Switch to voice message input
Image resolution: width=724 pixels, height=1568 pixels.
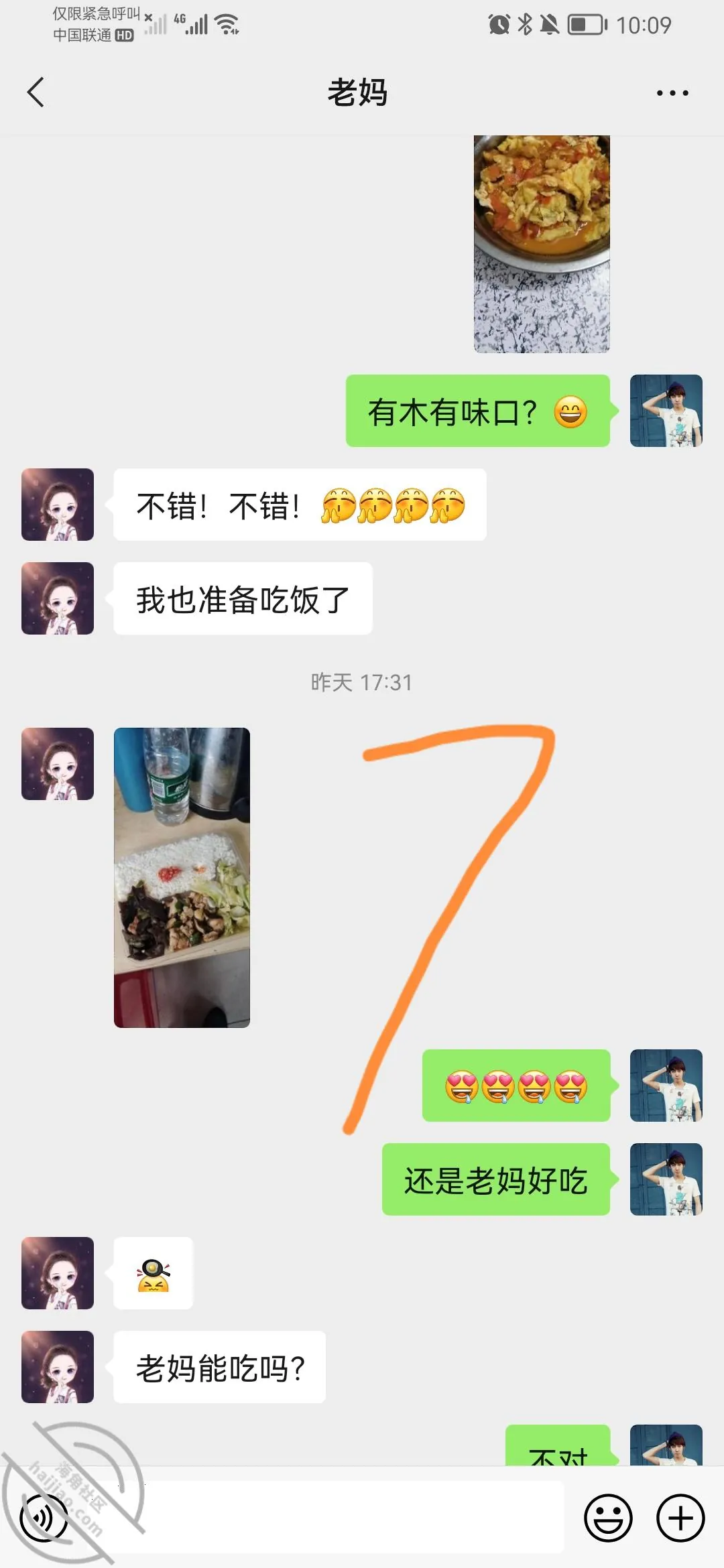tap(44, 1518)
